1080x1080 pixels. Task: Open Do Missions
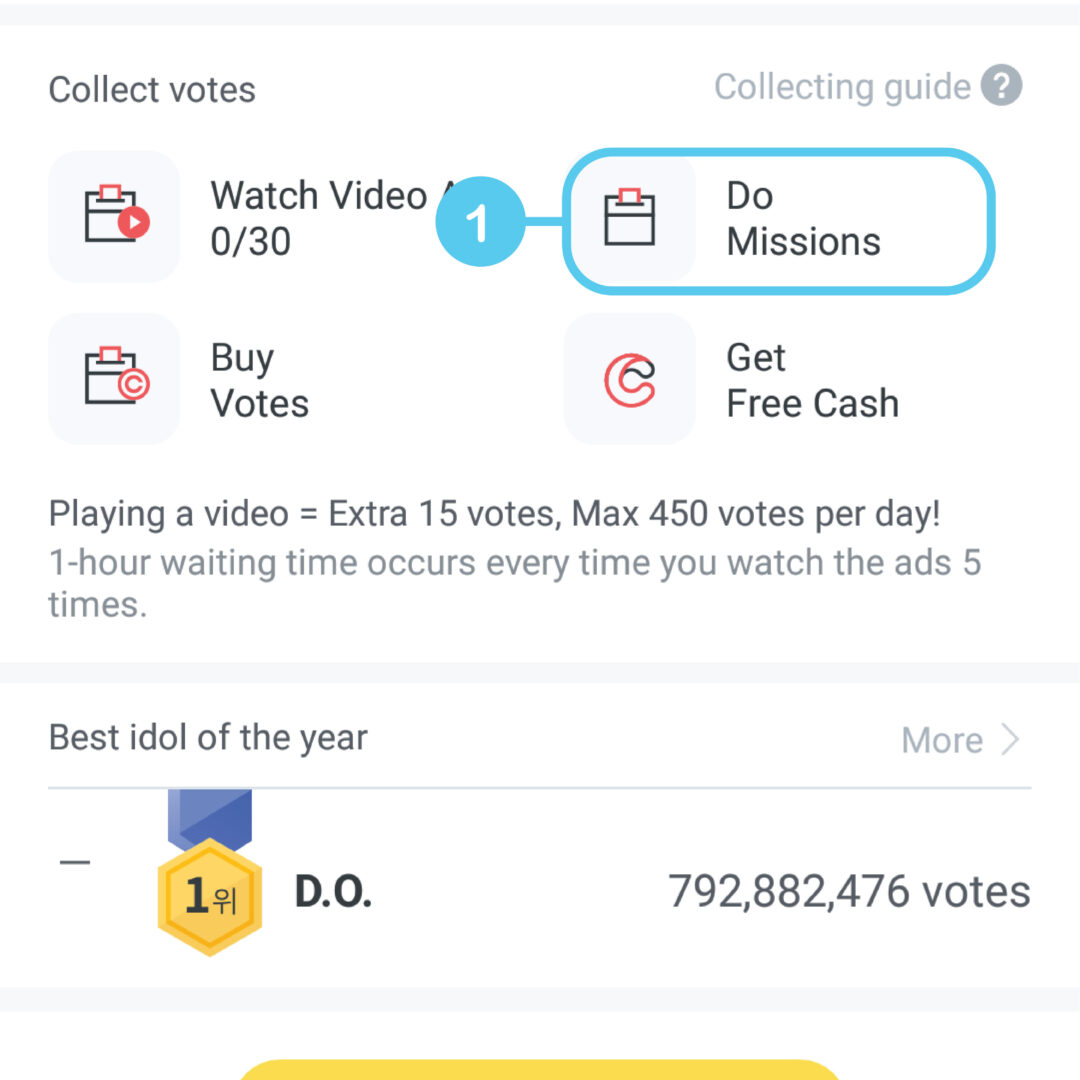tap(778, 220)
